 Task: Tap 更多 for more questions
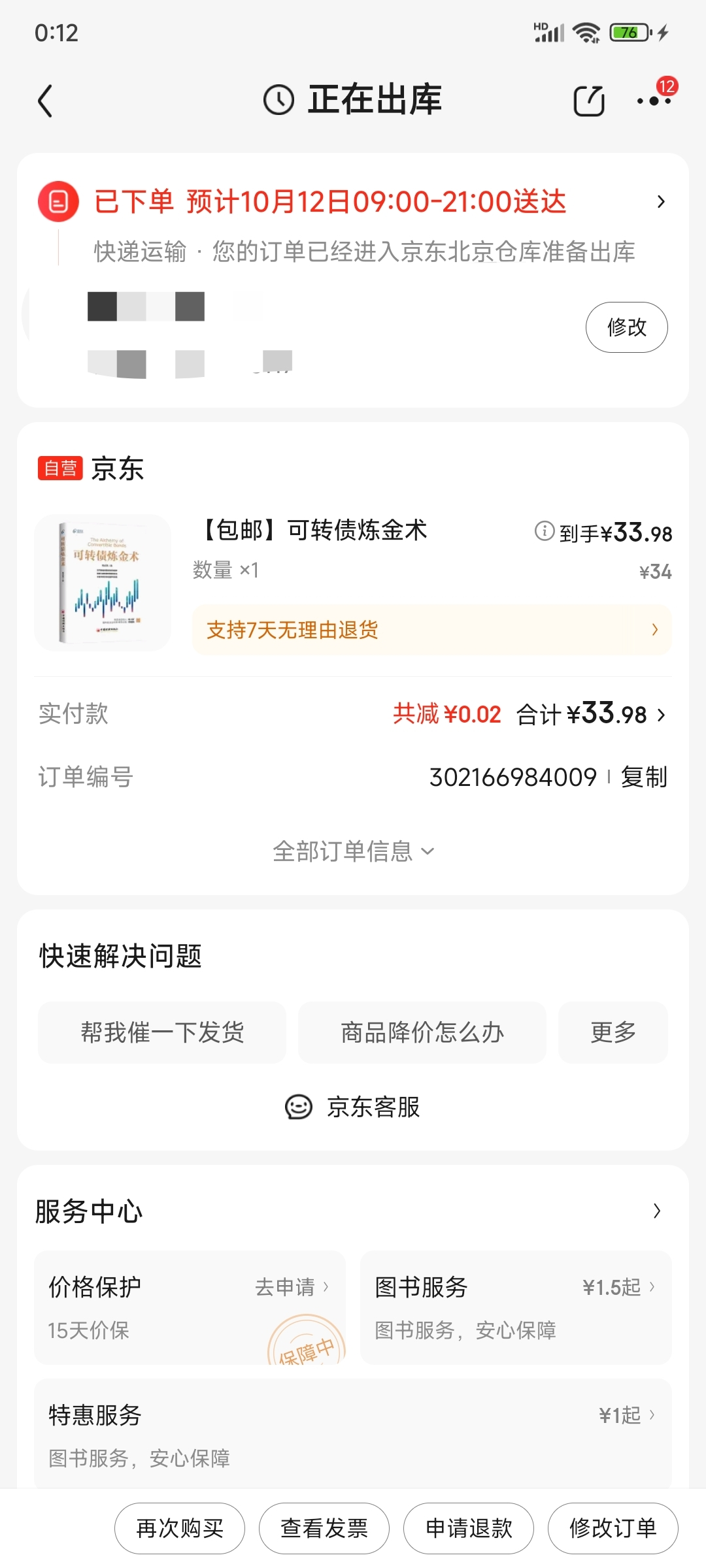[x=613, y=1033]
